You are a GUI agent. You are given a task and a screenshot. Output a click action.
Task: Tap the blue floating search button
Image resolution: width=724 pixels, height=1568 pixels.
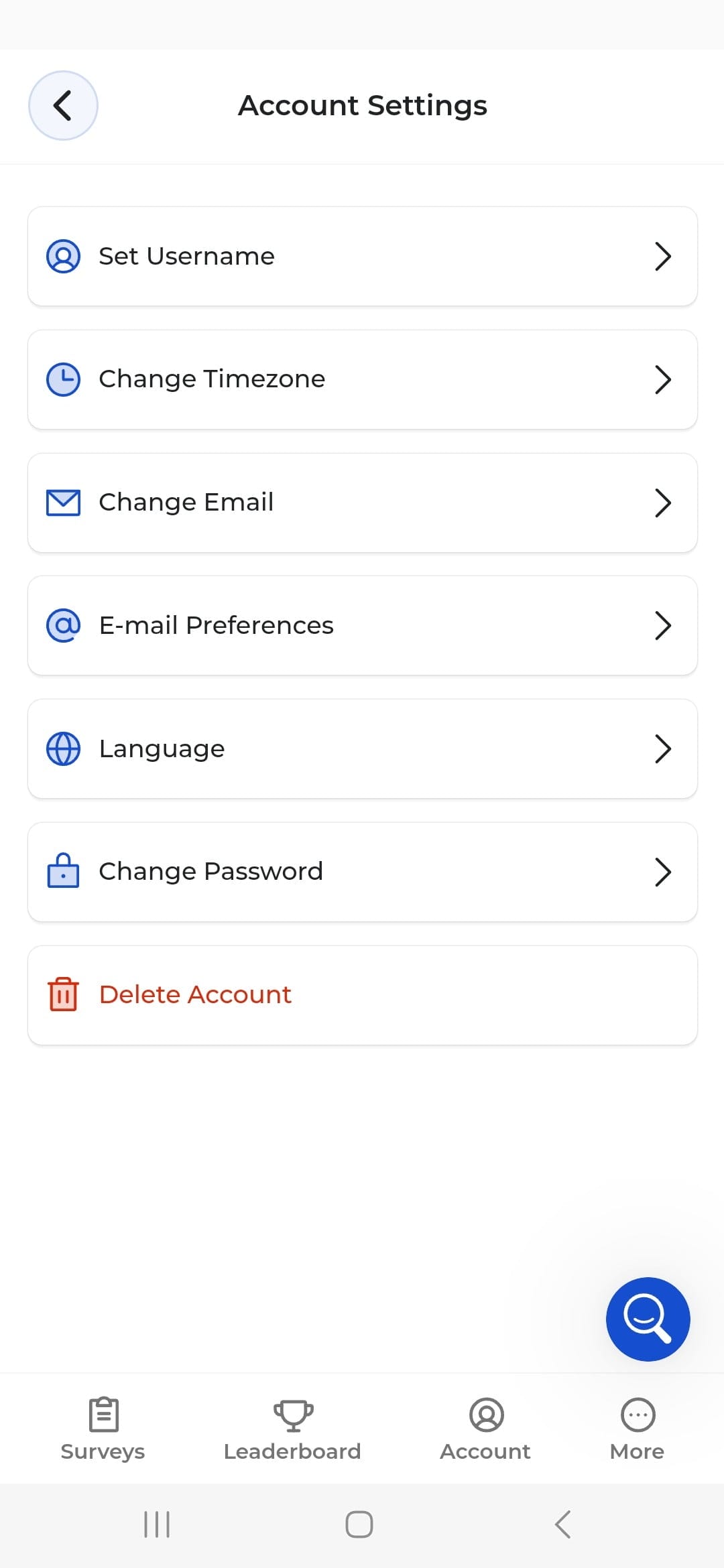(x=648, y=1319)
